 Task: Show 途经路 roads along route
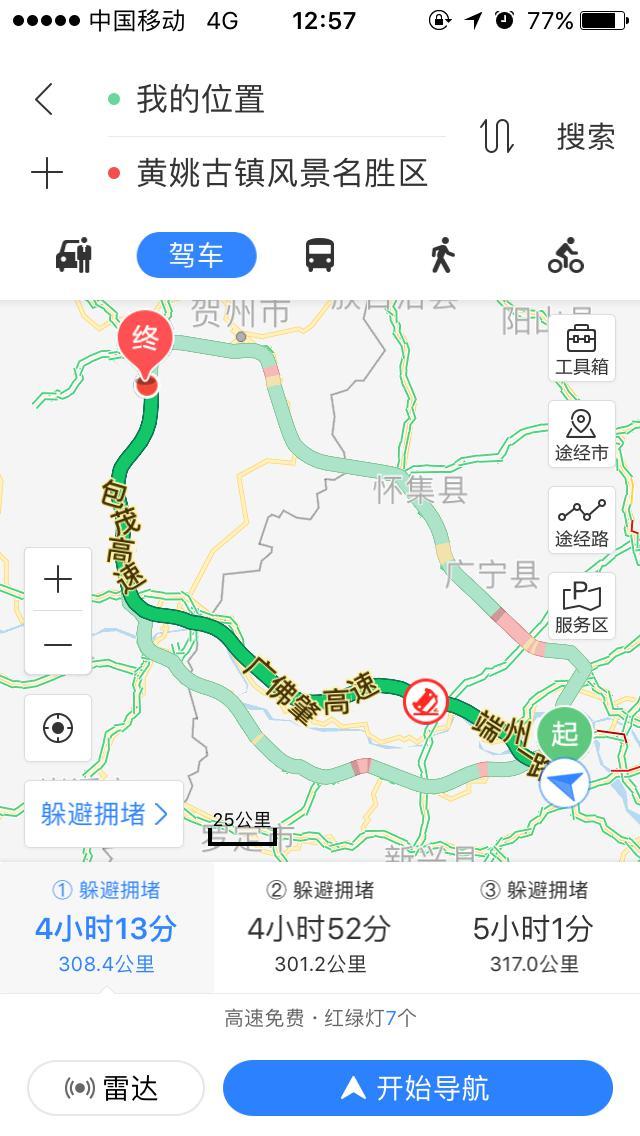[x=581, y=521]
